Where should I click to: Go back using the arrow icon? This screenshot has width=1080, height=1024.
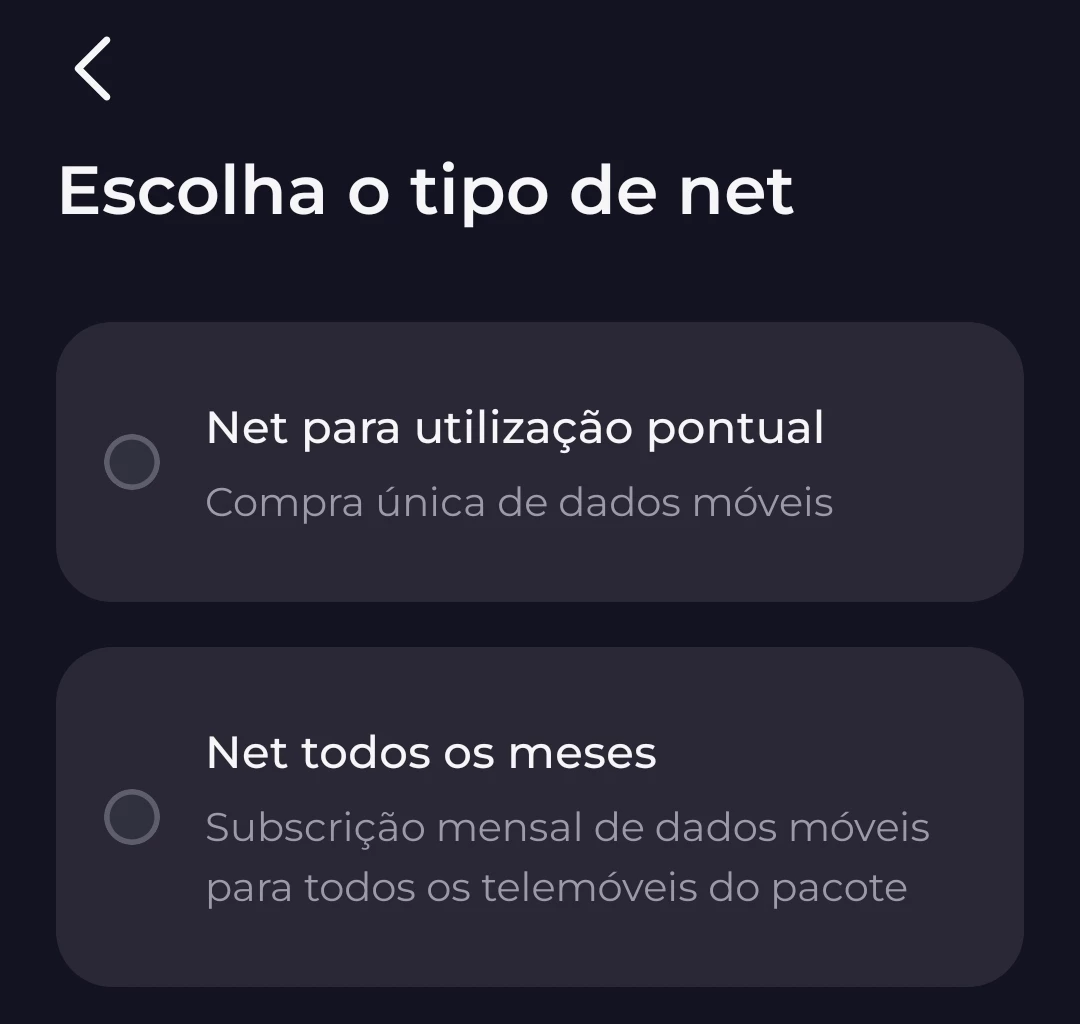(x=93, y=69)
